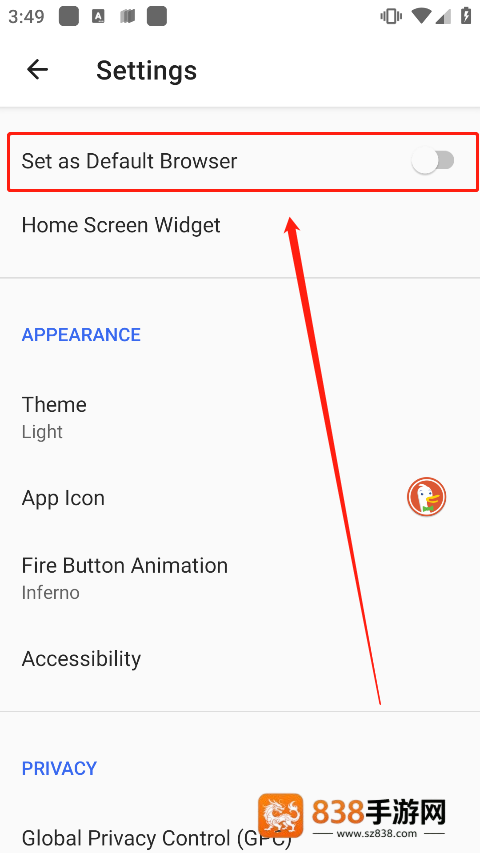Go back from Settings
This screenshot has width=480, height=853.
pos(38,70)
